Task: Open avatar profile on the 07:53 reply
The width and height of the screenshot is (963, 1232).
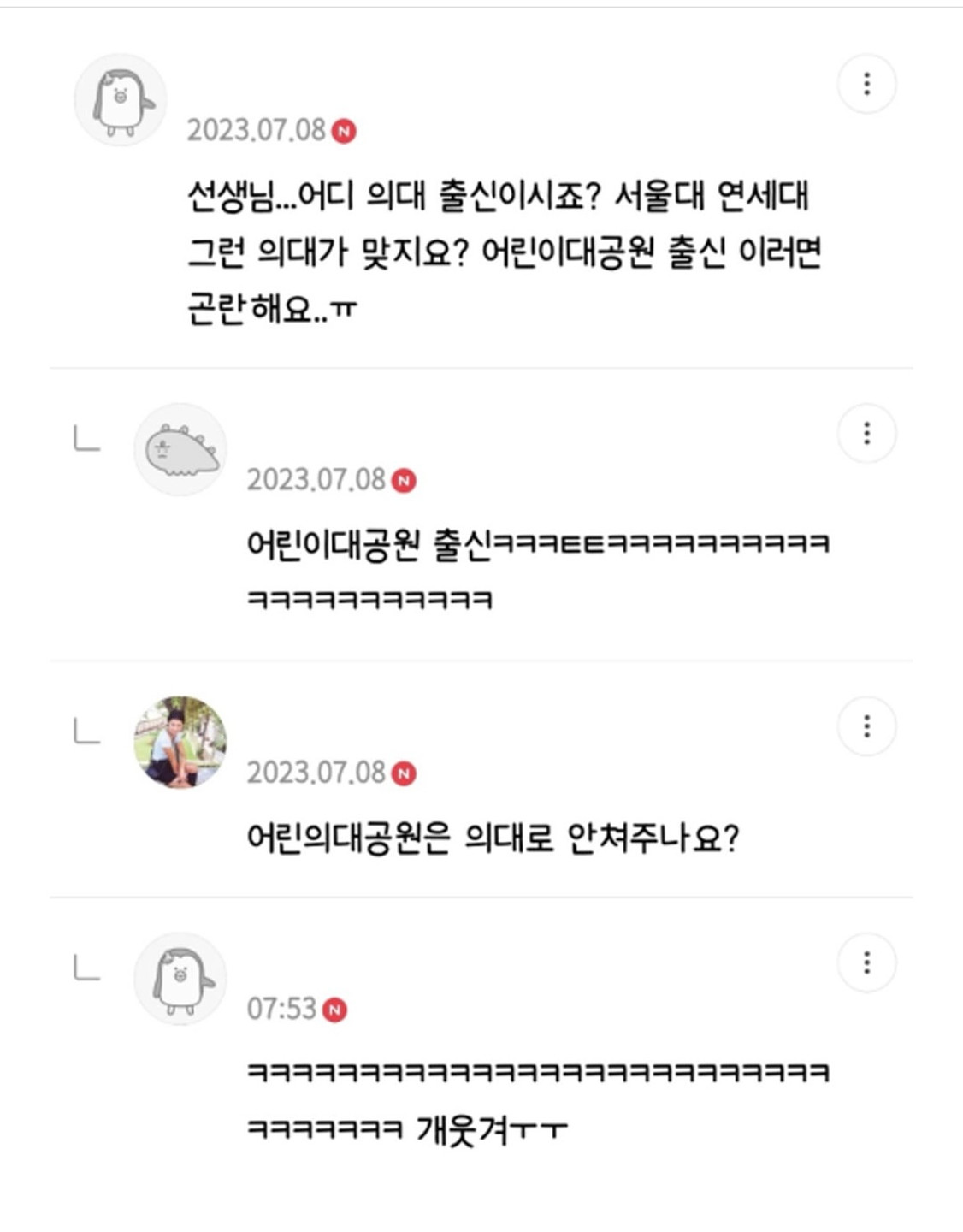Action: [x=180, y=979]
